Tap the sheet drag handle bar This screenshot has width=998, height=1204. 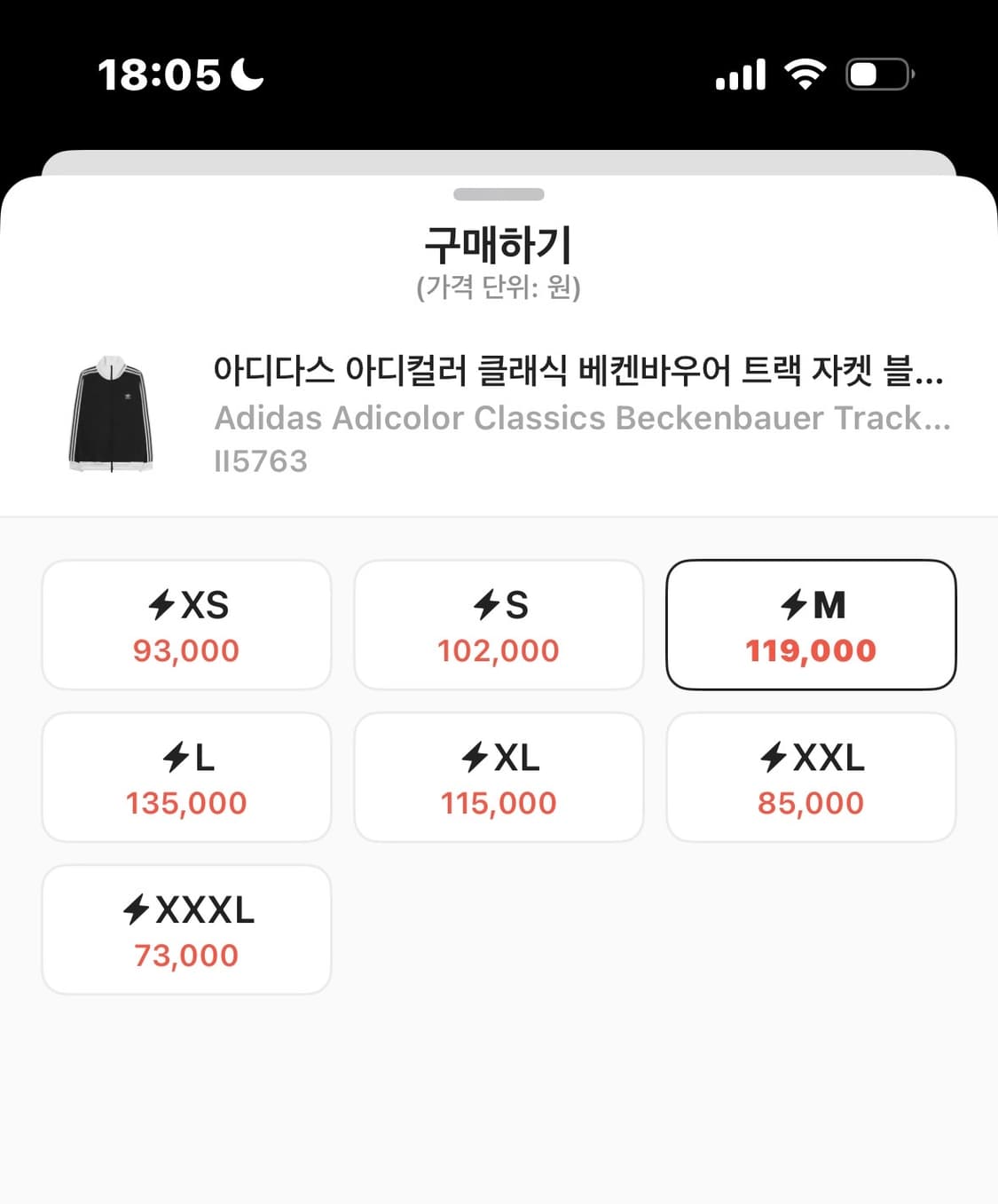coord(499,193)
